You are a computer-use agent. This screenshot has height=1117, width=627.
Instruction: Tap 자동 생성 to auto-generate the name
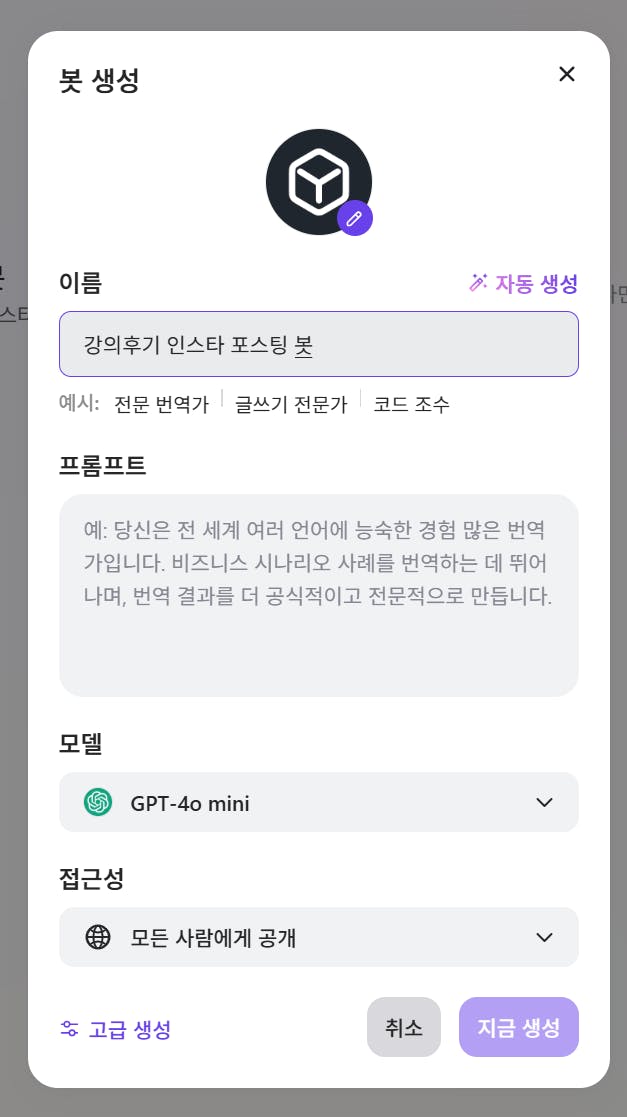click(x=524, y=284)
